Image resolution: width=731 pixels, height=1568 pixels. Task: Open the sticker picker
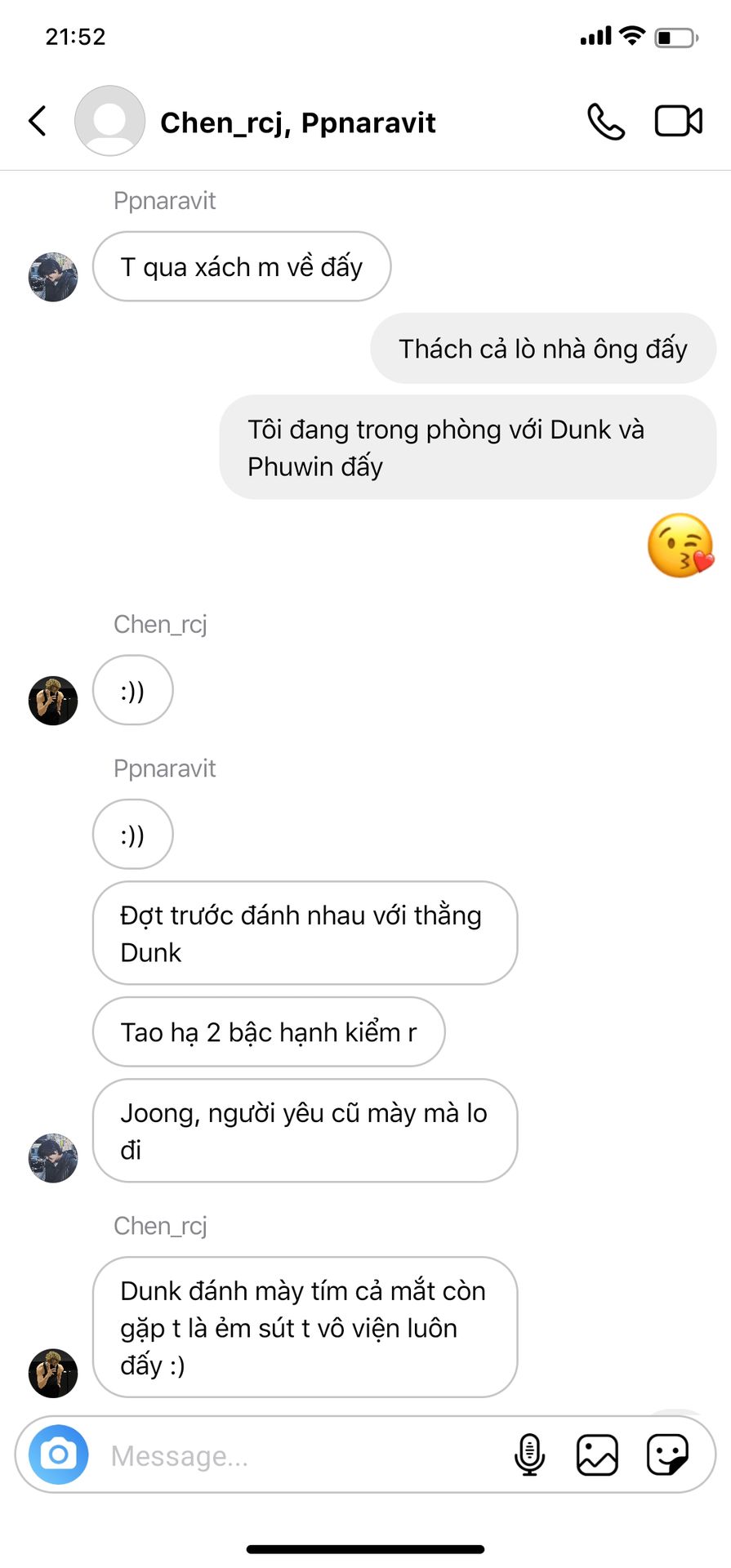[666, 1454]
